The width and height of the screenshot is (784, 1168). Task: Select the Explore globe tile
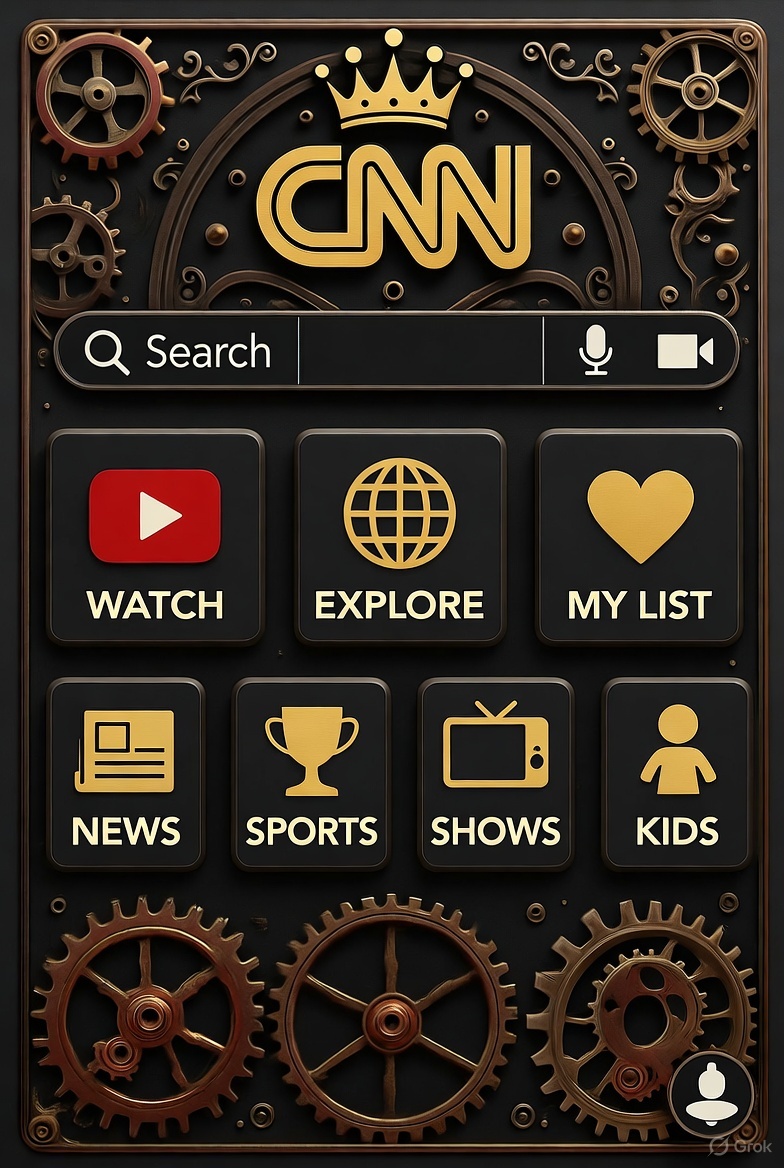click(400, 537)
